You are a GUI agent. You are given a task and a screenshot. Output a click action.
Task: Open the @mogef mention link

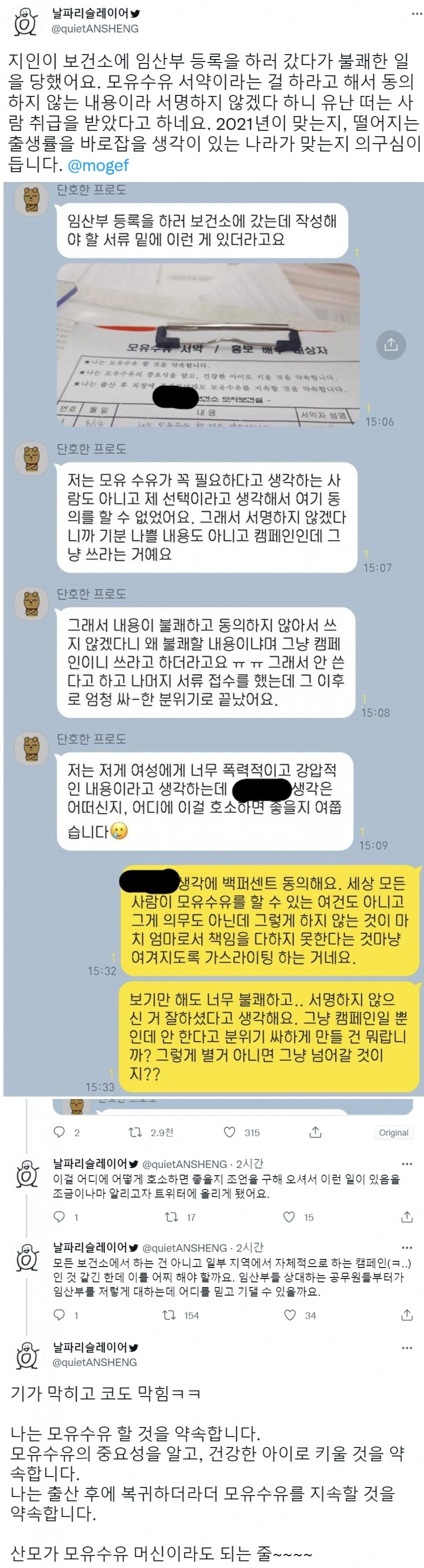click(98, 165)
